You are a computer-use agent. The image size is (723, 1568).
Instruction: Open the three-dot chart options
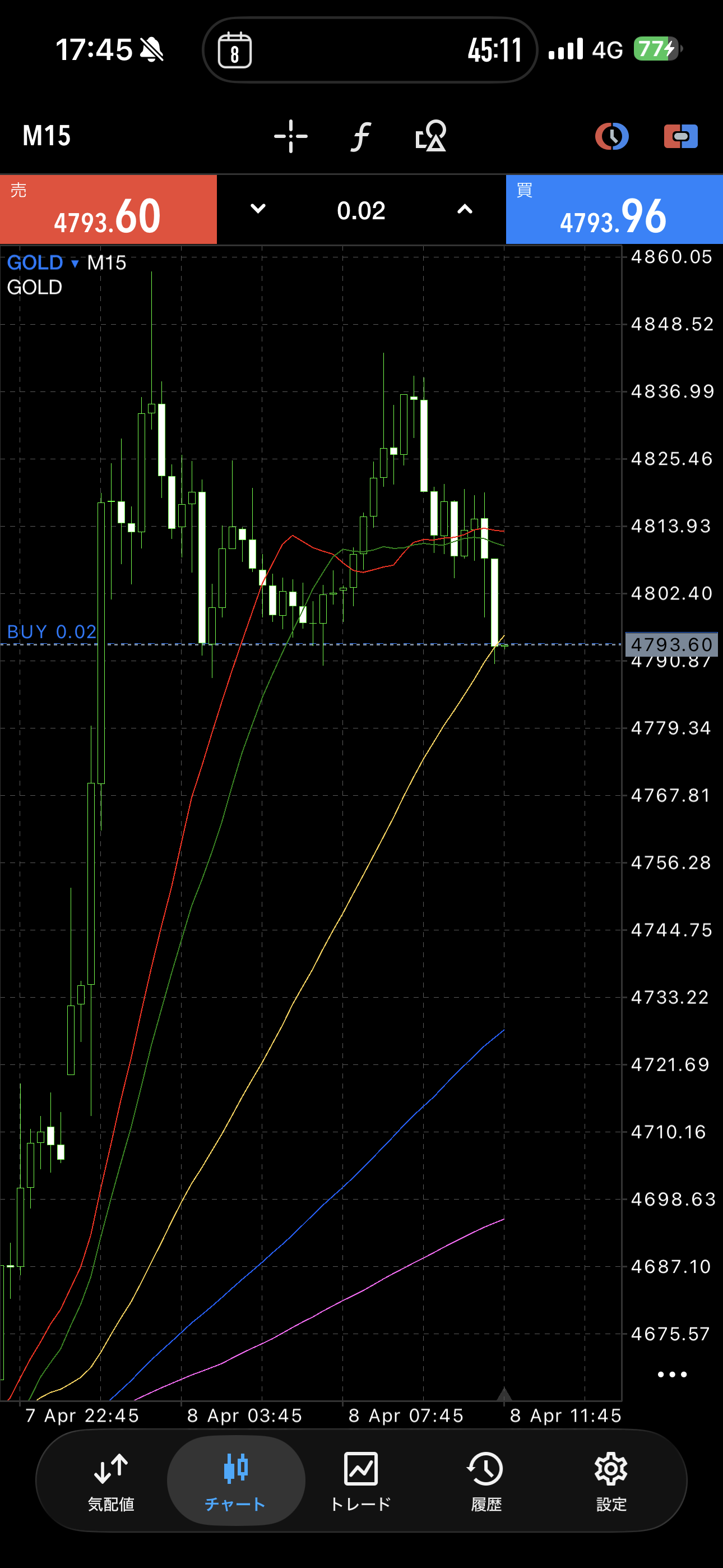click(672, 1375)
